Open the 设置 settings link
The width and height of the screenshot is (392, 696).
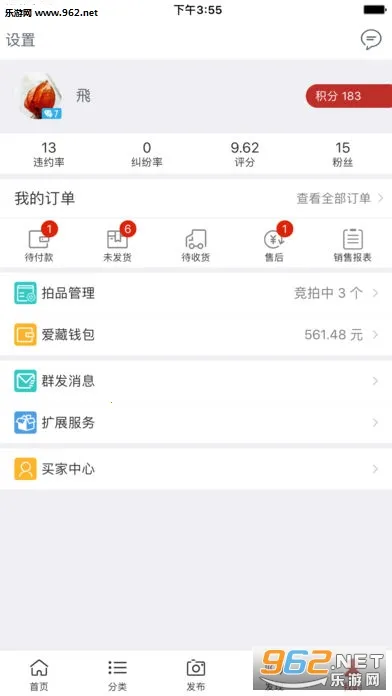point(20,40)
